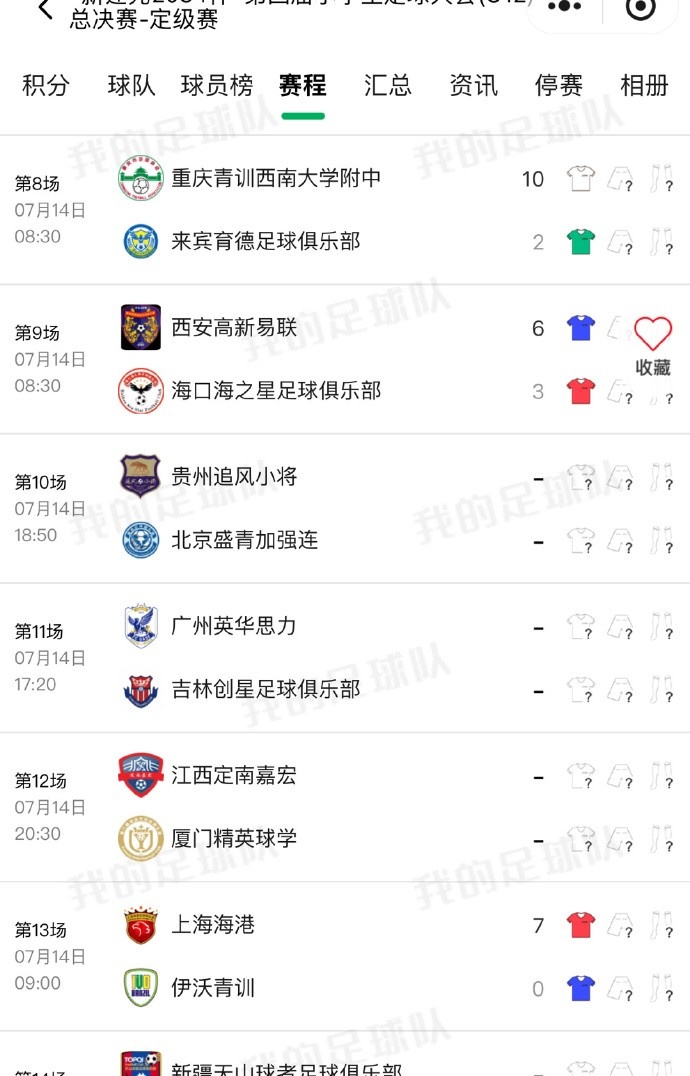
Task: Open match 第9场 西安高新易联 vs 海口海之星
Action: (300, 359)
